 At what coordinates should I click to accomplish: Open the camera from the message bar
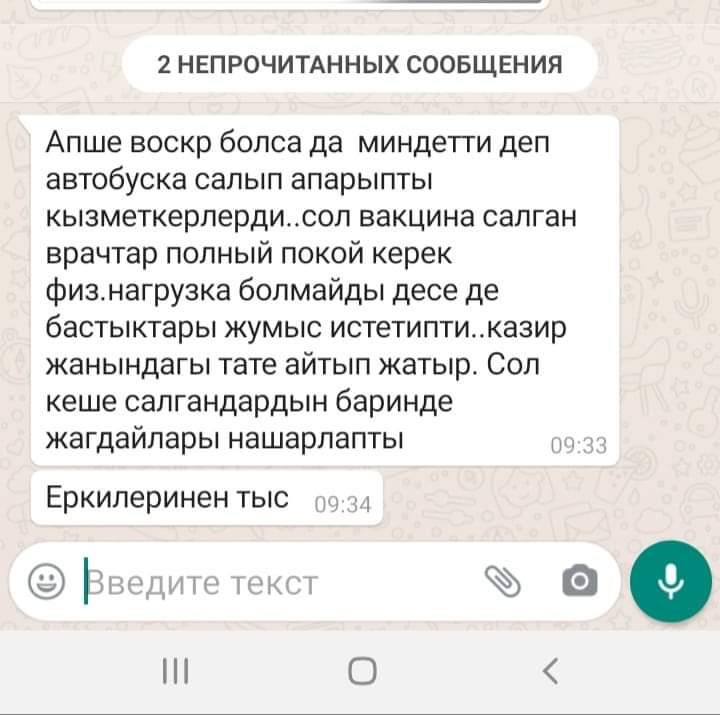tap(578, 581)
